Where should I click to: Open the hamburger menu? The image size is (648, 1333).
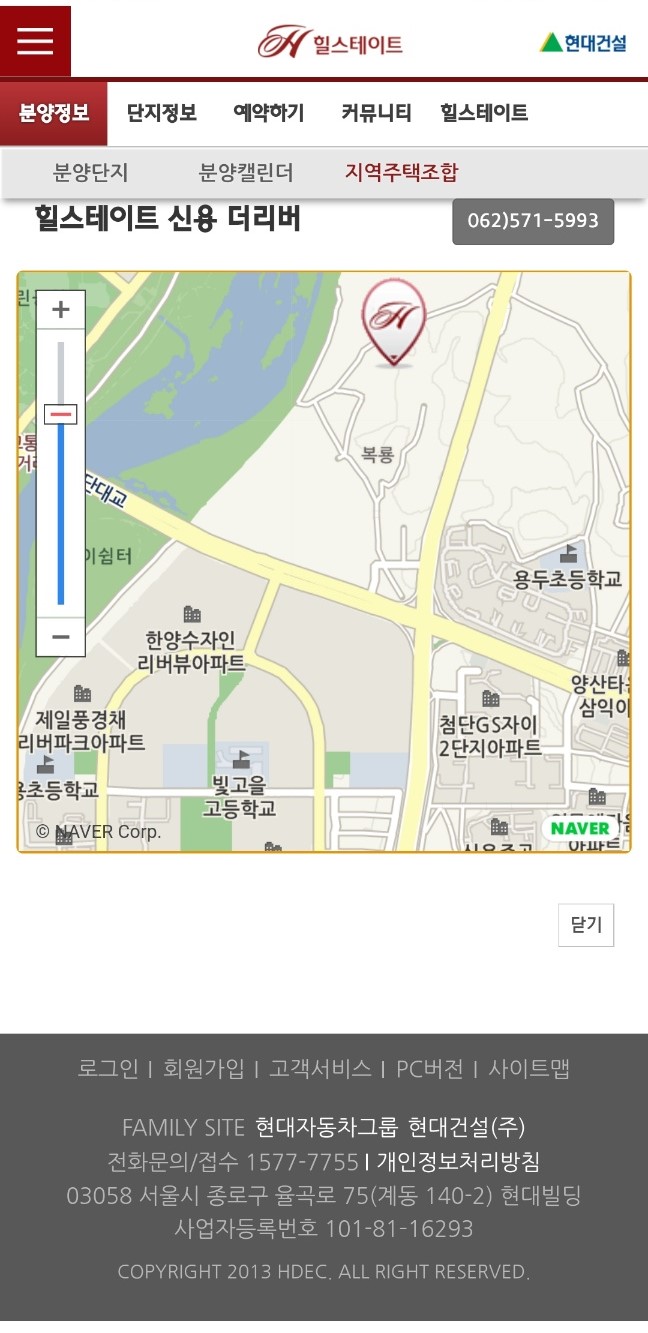(x=35, y=41)
